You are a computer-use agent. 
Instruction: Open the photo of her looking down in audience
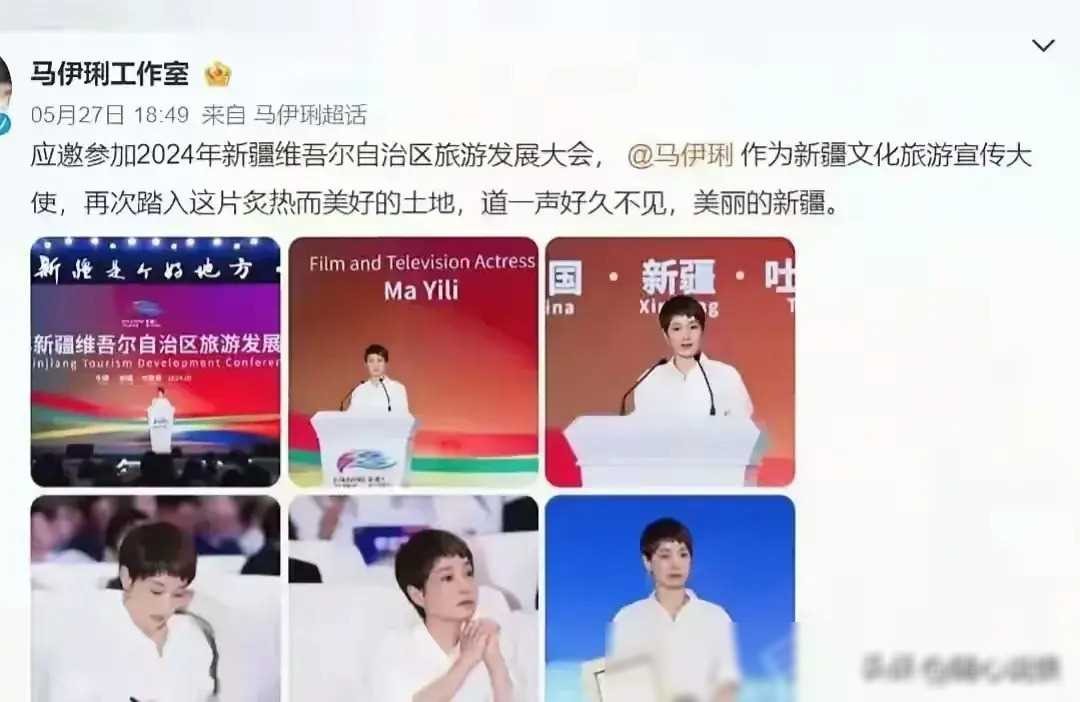pyautogui.click(x=155, y=598)
